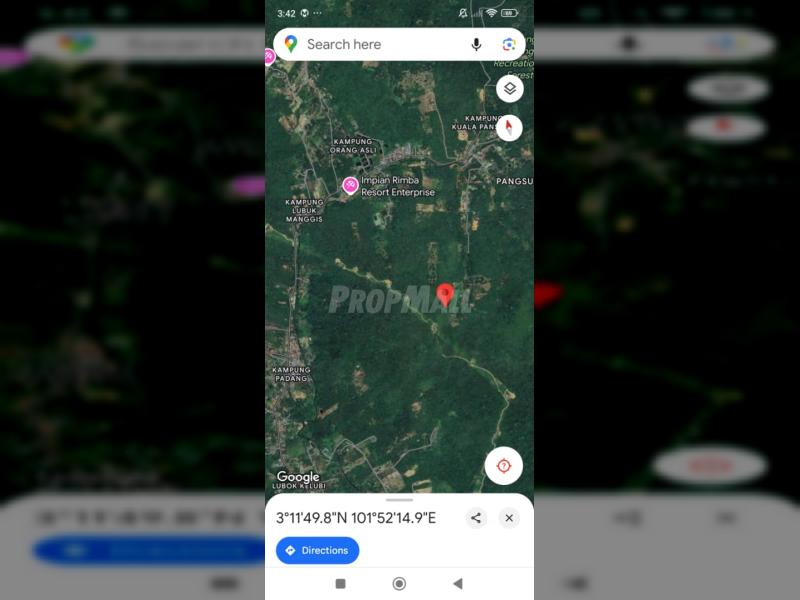Reset map orientation with the compass

pyautogui.click(x=510, y=127)
